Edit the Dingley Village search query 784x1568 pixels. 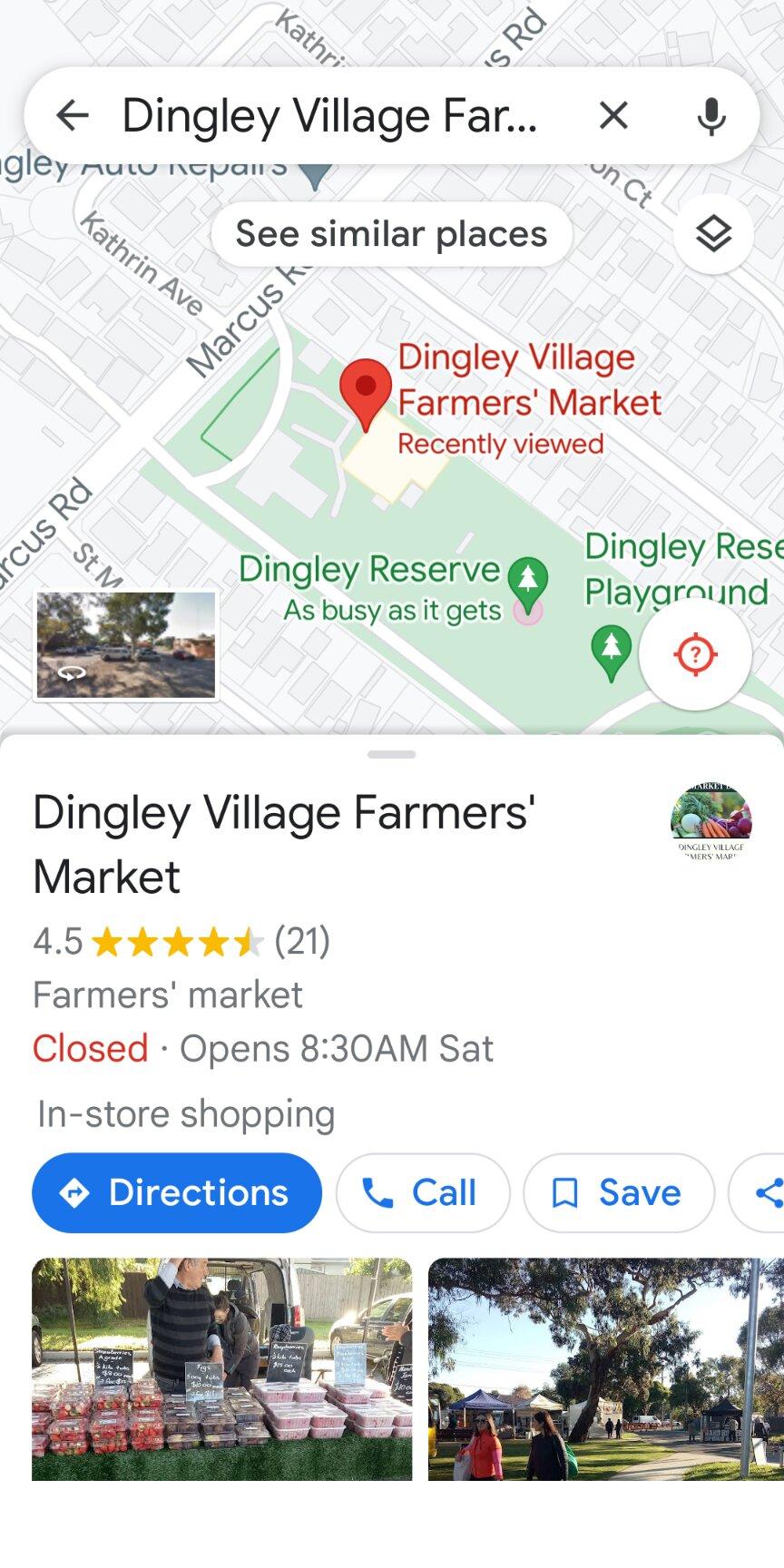(330, 115)
